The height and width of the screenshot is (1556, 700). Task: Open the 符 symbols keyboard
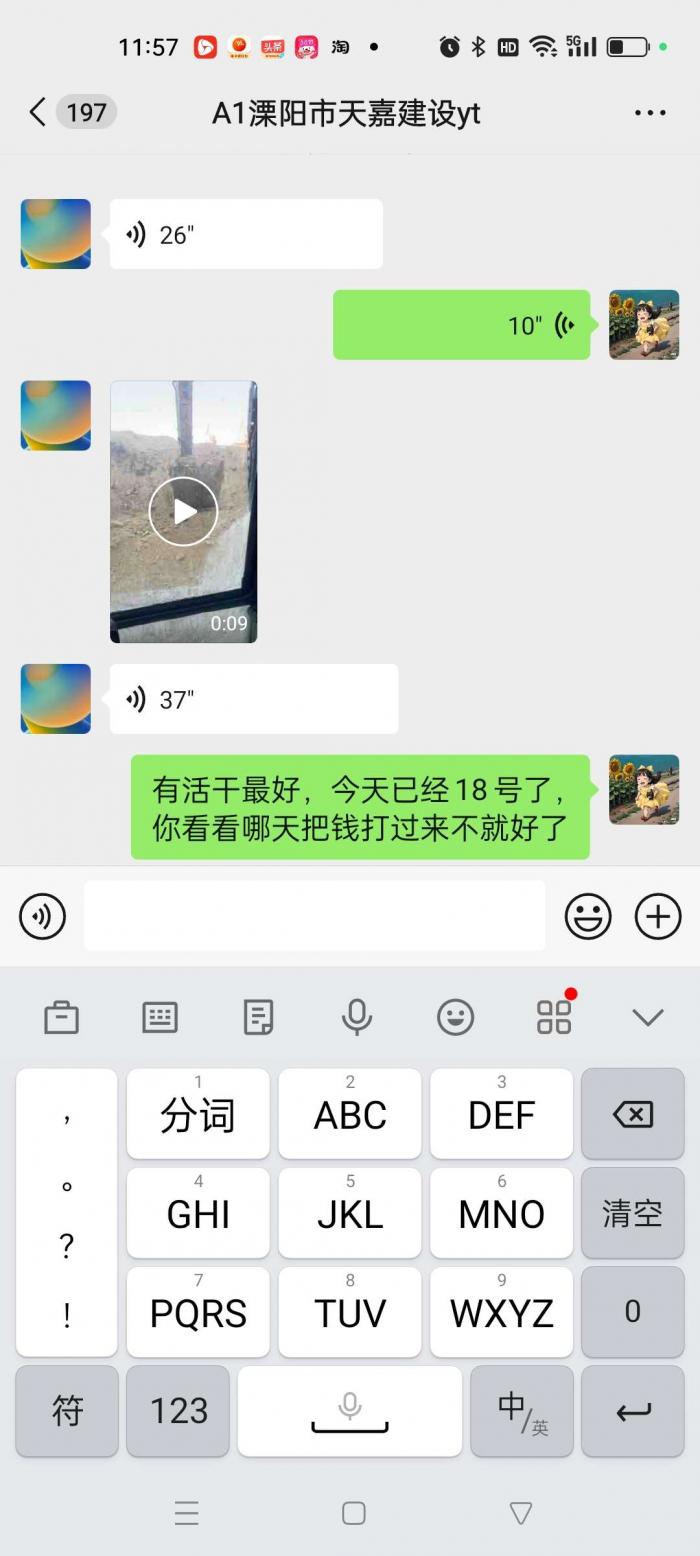(67, 1411)
